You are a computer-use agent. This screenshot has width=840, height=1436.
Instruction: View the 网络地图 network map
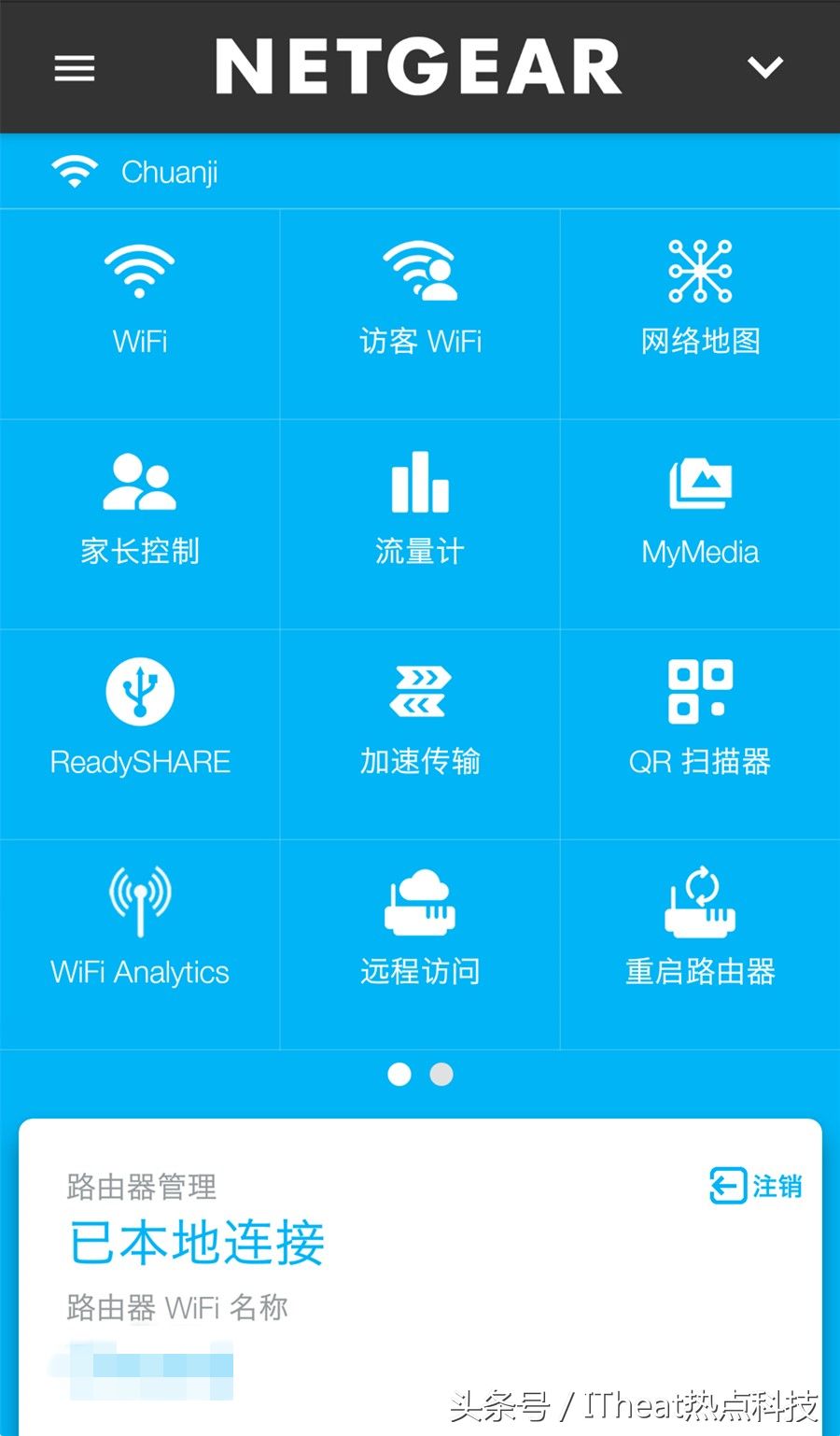tap(700, 299)
